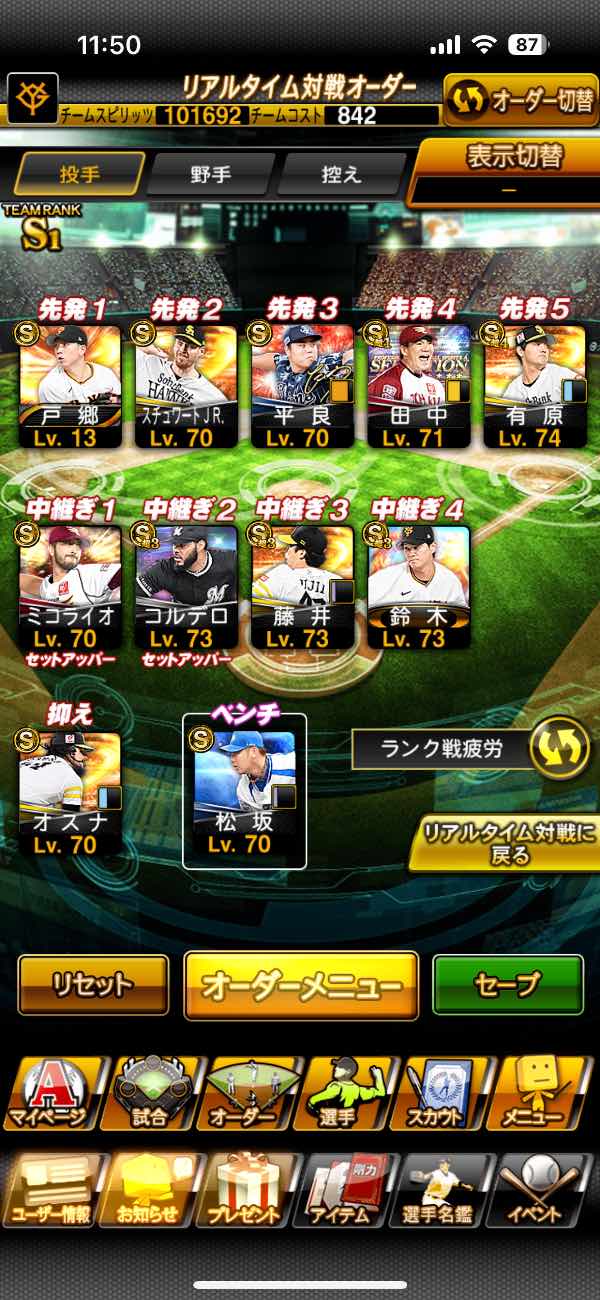Open bench player card 松坂

[x=244, y=792]
